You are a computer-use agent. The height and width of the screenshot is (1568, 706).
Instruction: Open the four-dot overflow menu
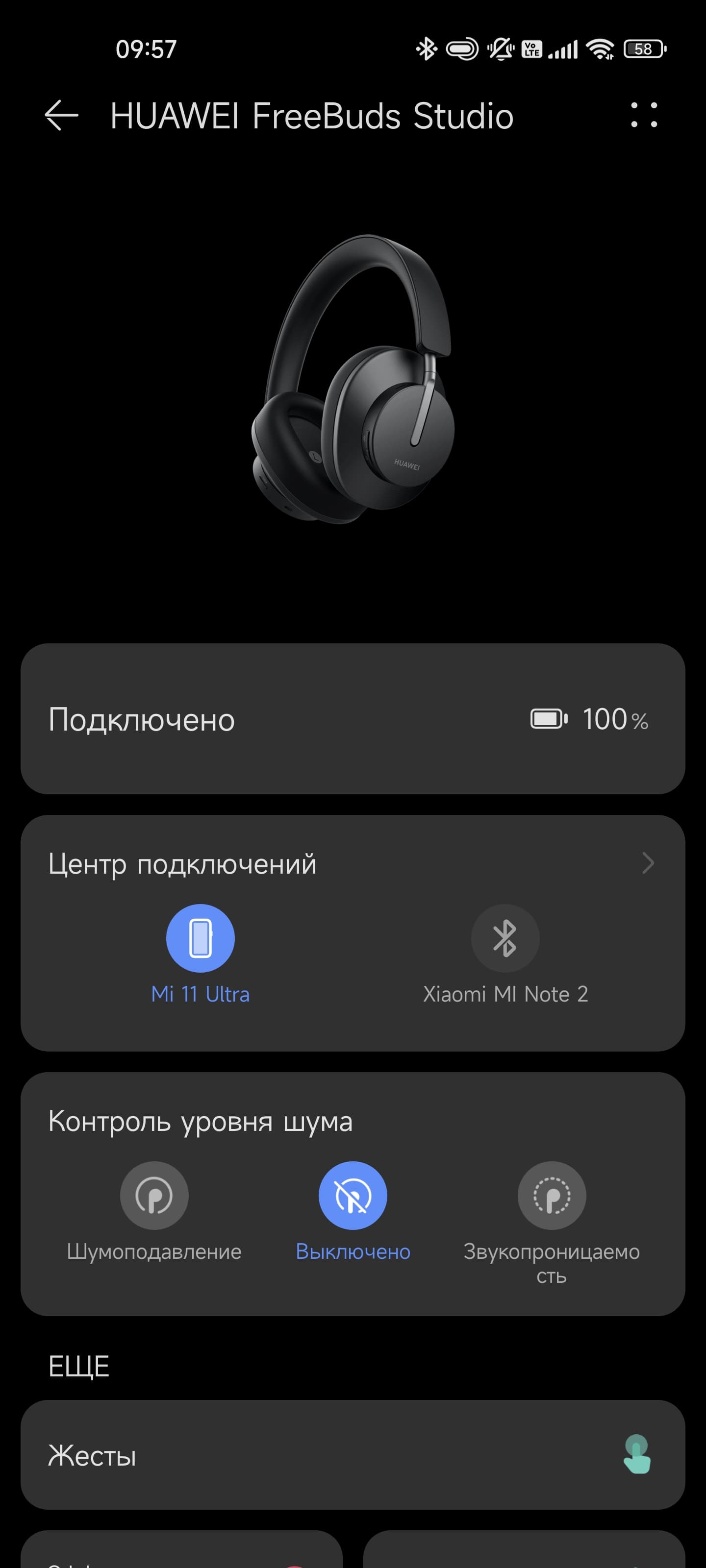coord(644,115)
